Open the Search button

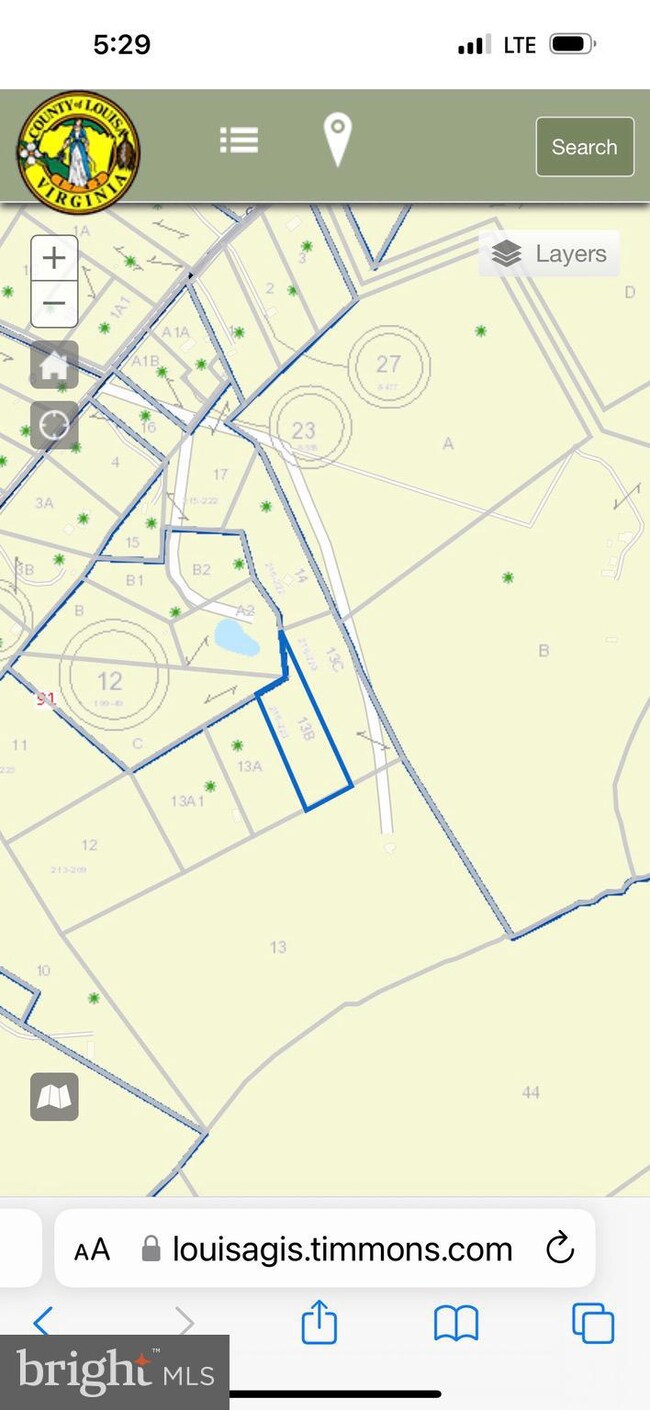(x=584, y=147)
